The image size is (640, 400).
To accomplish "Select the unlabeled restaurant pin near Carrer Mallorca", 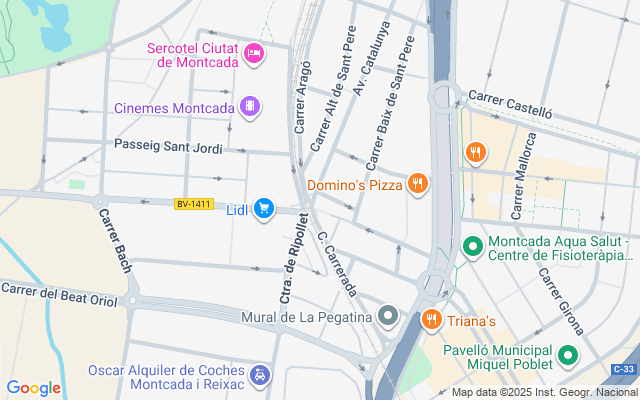I will (x=476, y=153).
